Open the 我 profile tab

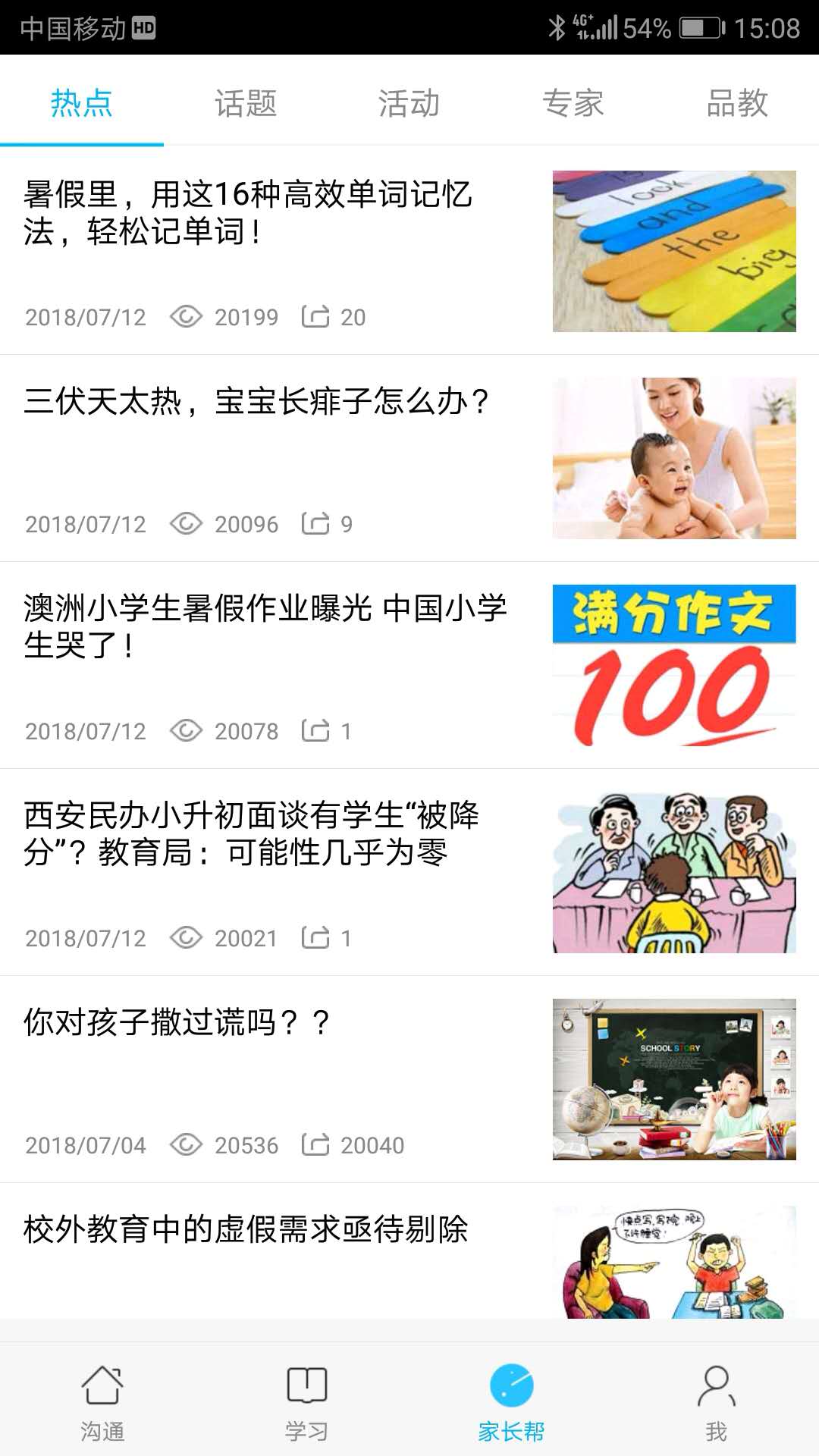[716, 1403]
